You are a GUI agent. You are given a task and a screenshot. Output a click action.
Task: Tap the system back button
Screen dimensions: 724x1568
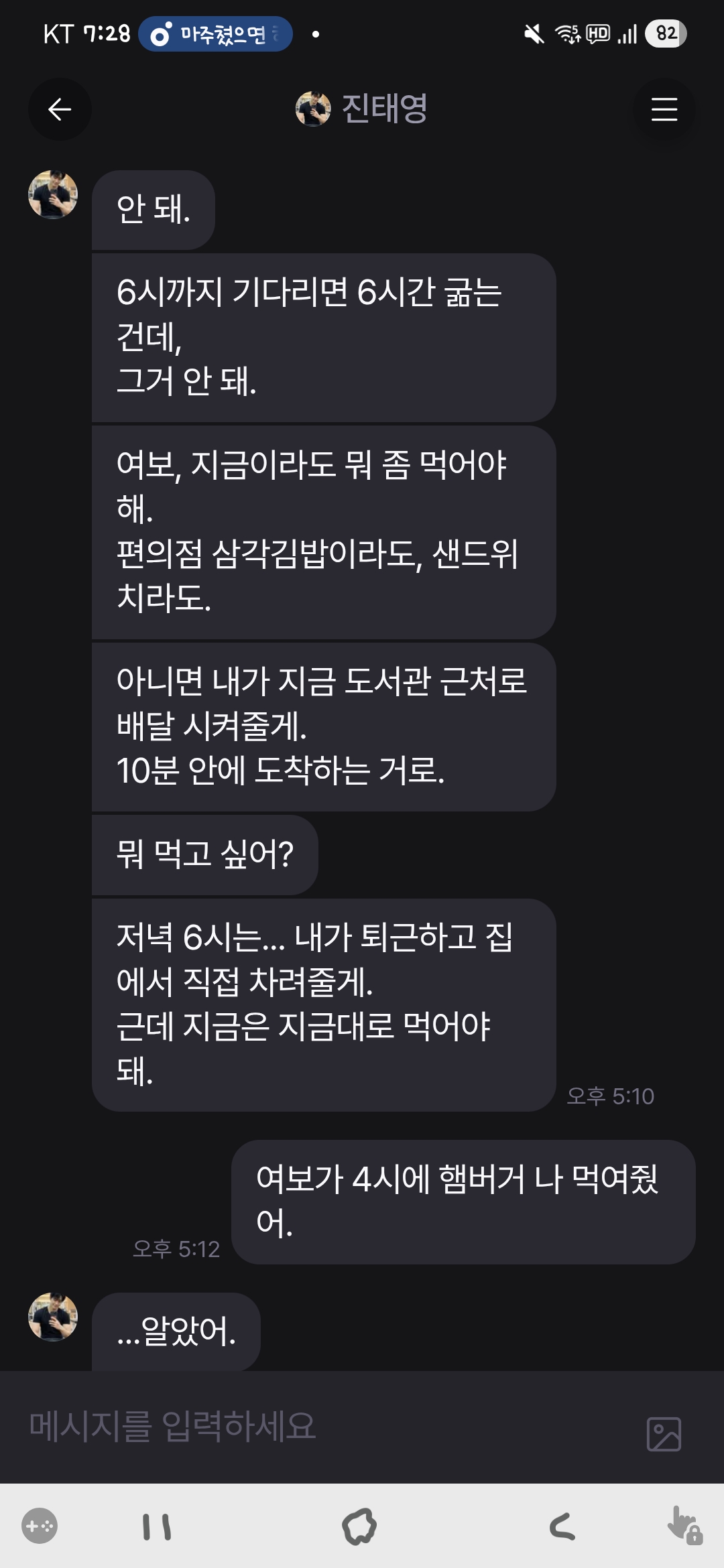click(x=562, y=1527)
